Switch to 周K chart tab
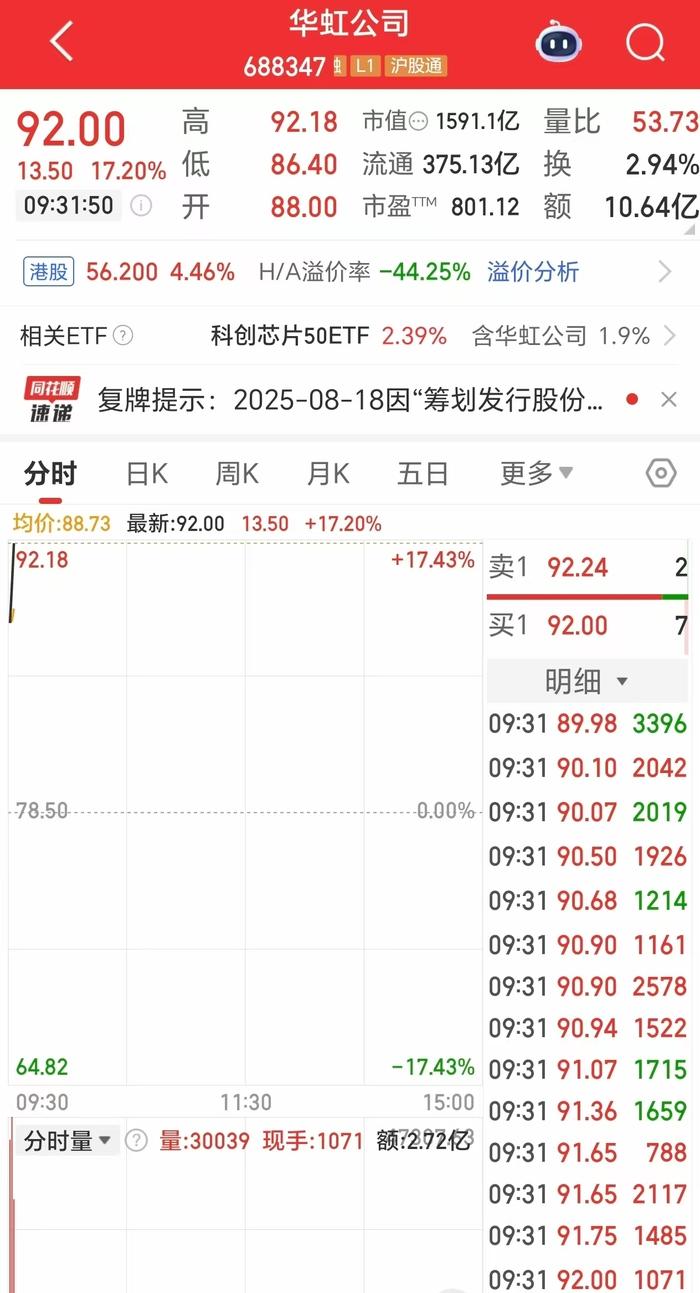The width and height of the screenshot is (700, 1293). tap(237, 473)
